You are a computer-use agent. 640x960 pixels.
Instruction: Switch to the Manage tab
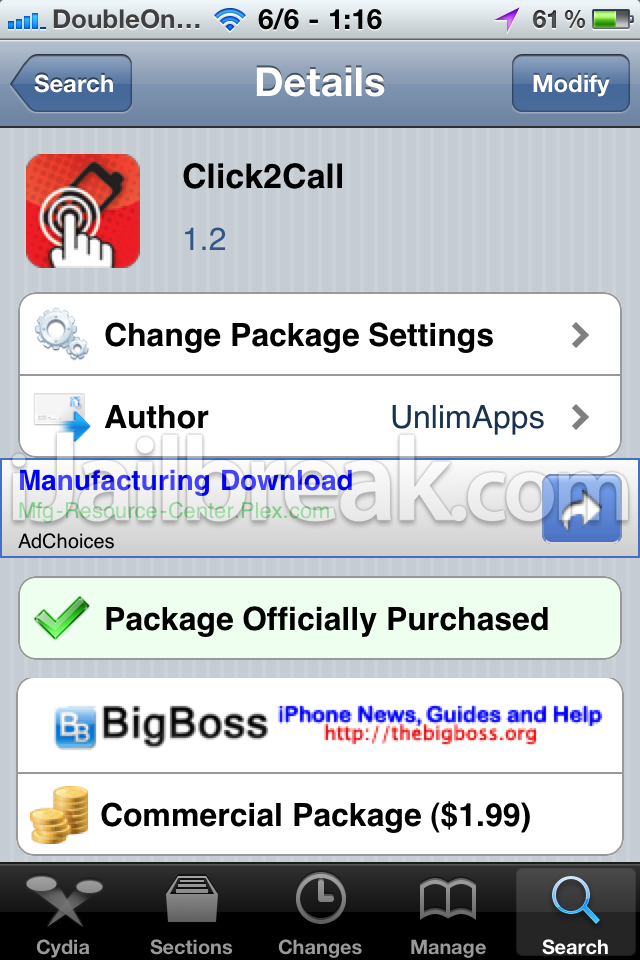[447, 916]
